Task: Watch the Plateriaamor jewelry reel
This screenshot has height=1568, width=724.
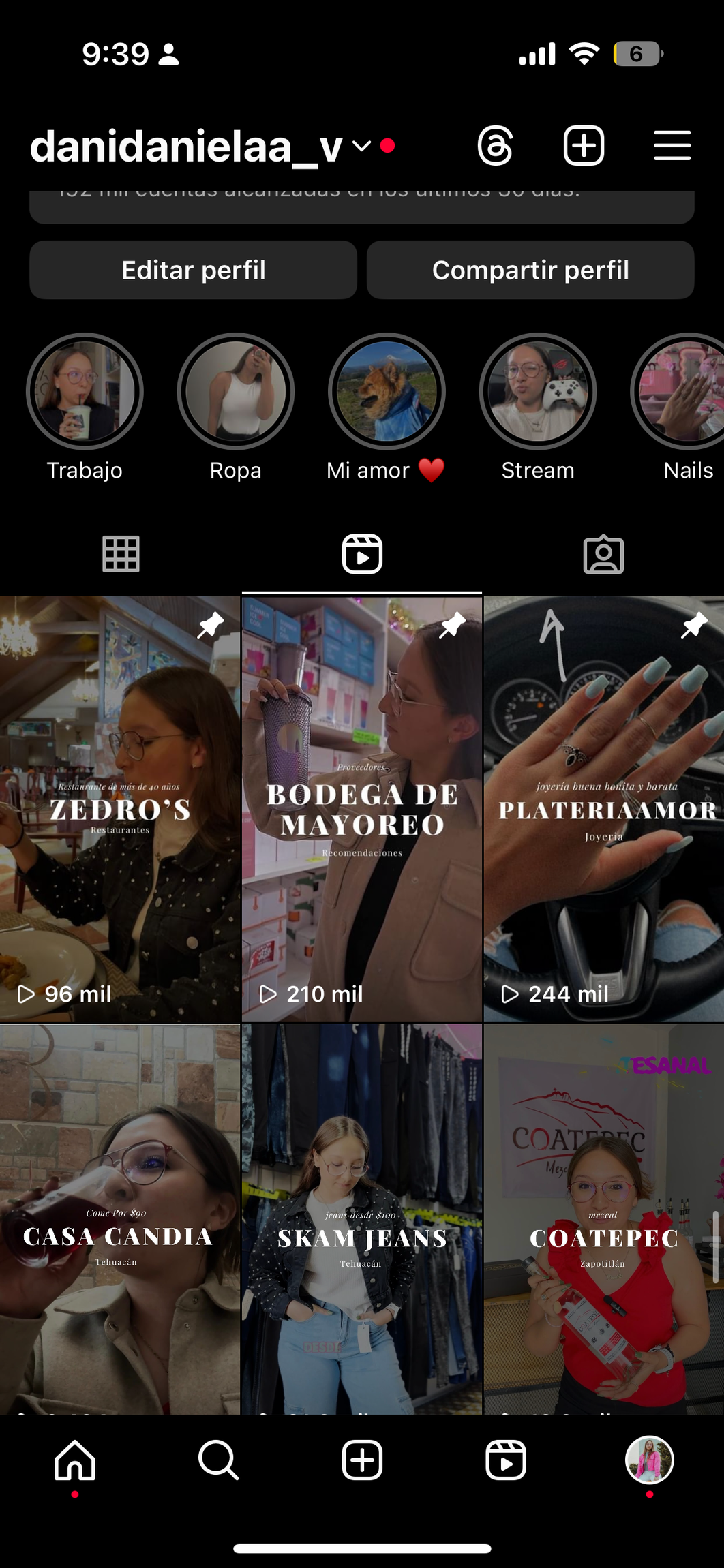Action: pyautogui.click(x=604, y=809)
